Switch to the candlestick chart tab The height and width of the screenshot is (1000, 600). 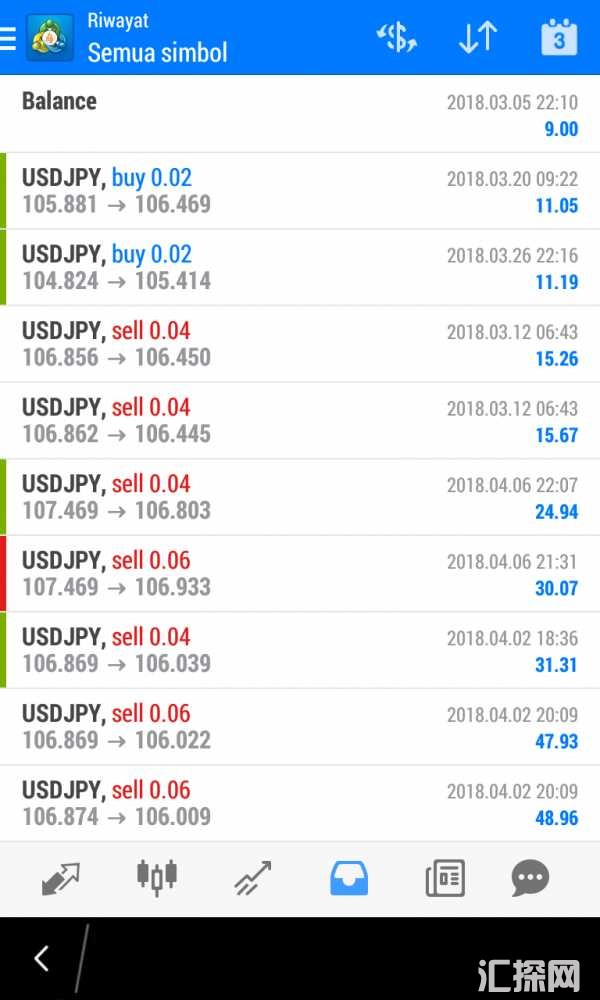tap(157, 877)
